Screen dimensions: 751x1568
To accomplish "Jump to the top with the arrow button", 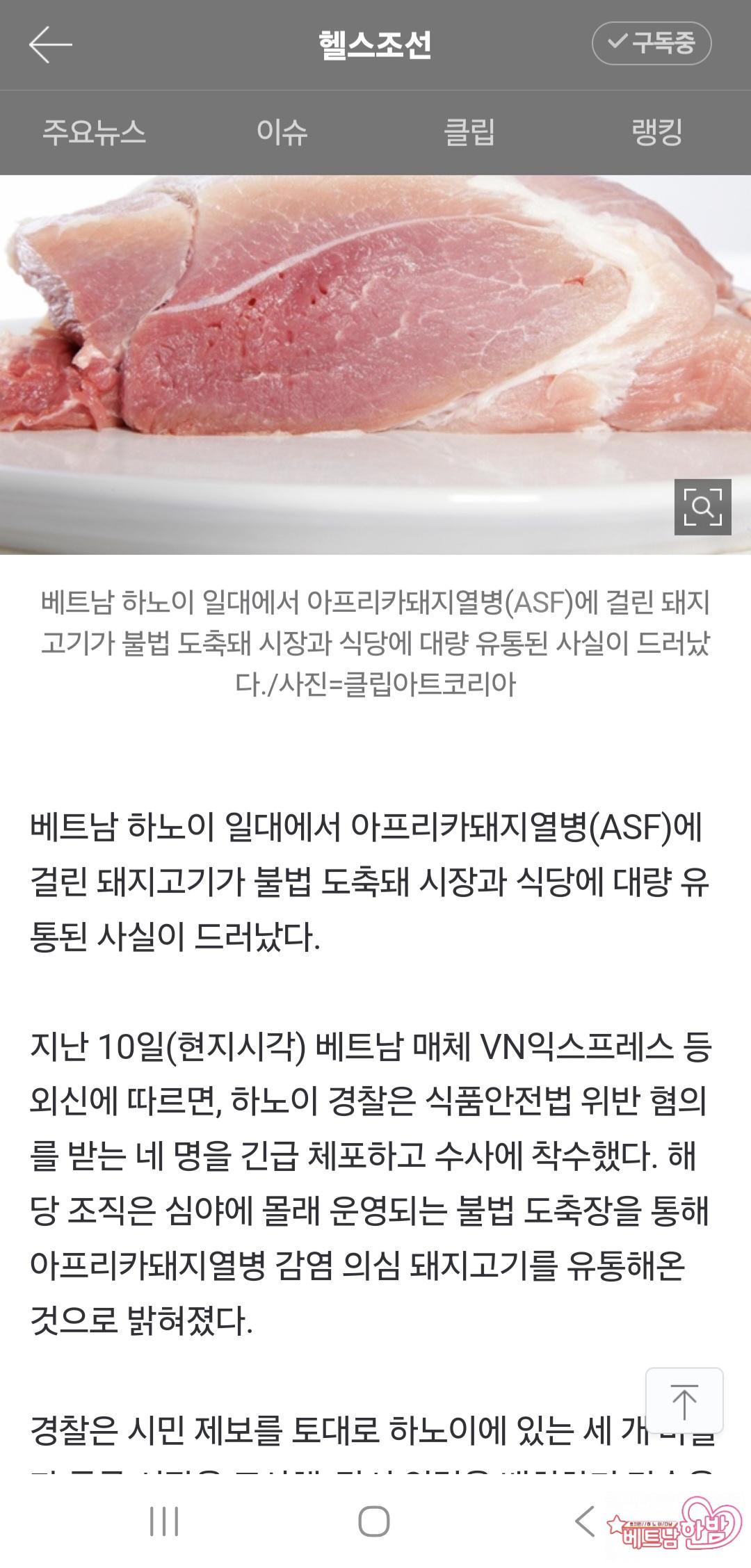I will pyautogui.click(x=684, y=1401).
